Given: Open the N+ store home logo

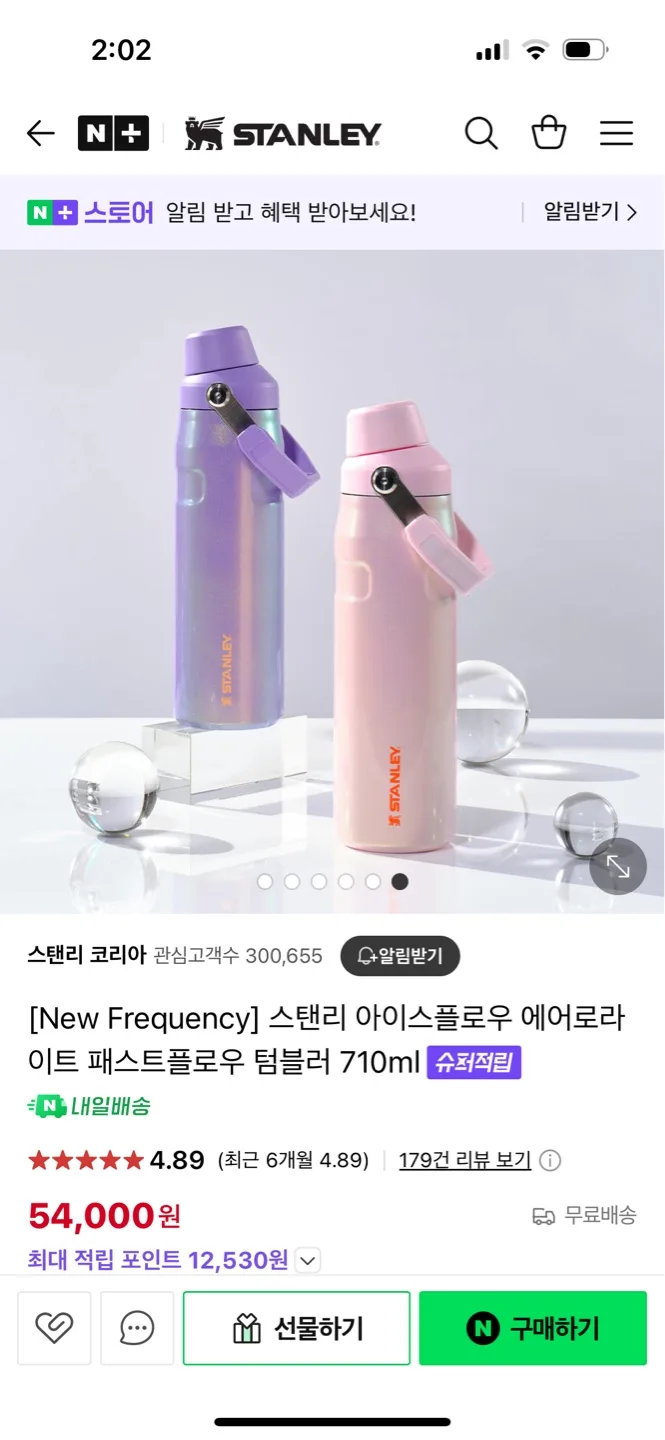Looking at the screenshot, I should (x=113, y=133).
